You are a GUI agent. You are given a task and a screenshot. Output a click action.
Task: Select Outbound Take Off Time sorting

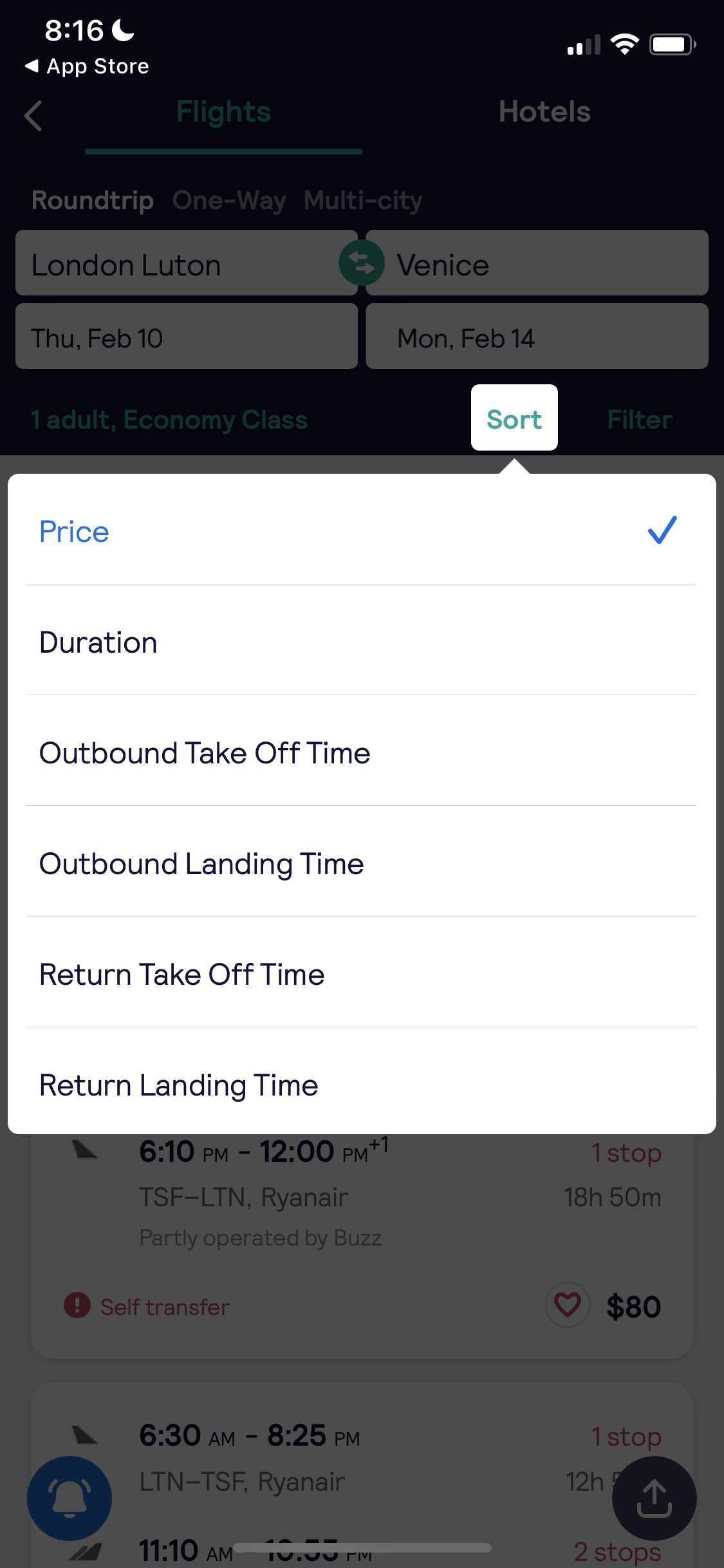pyautogui.click(x=205, y=752)
